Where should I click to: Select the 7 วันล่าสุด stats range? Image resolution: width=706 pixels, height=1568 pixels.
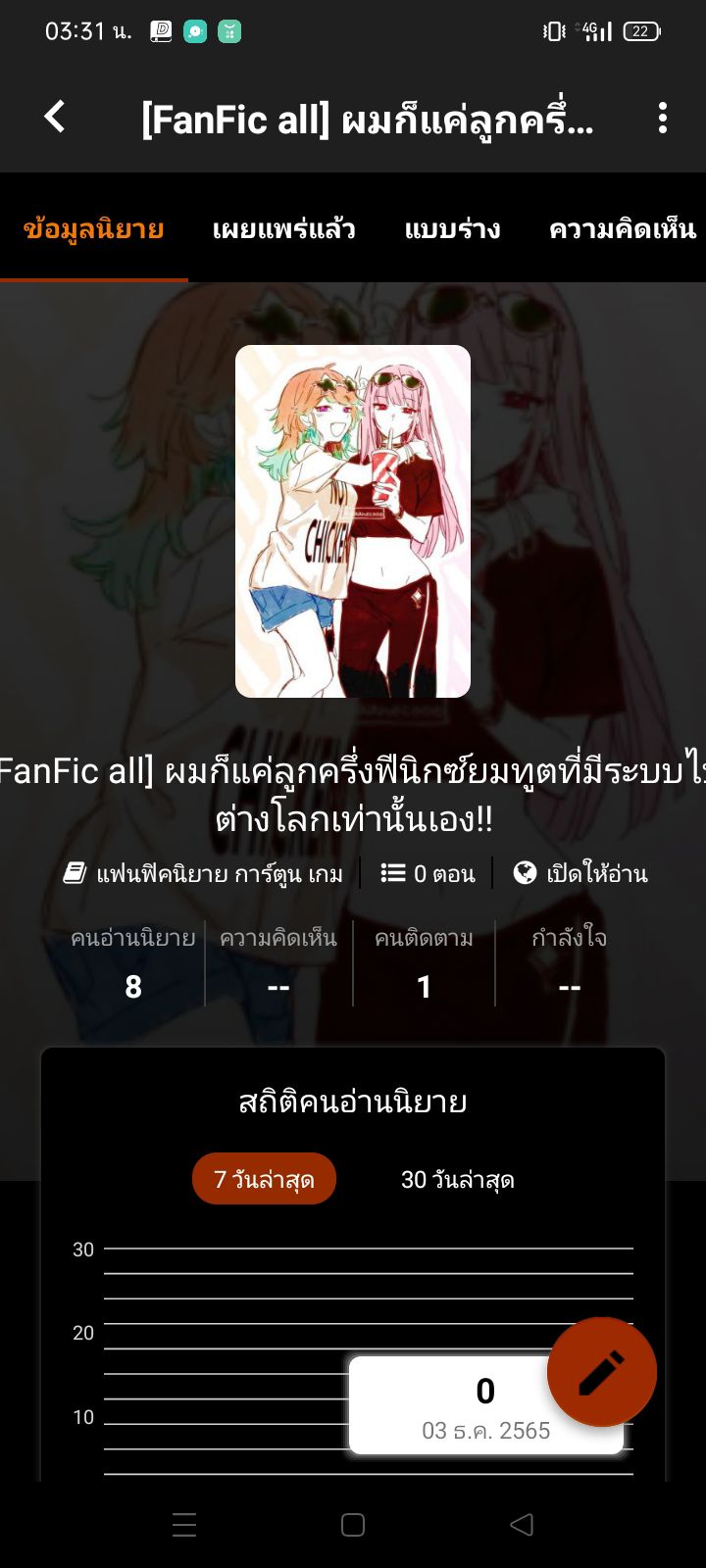(x=264, y=1179)
